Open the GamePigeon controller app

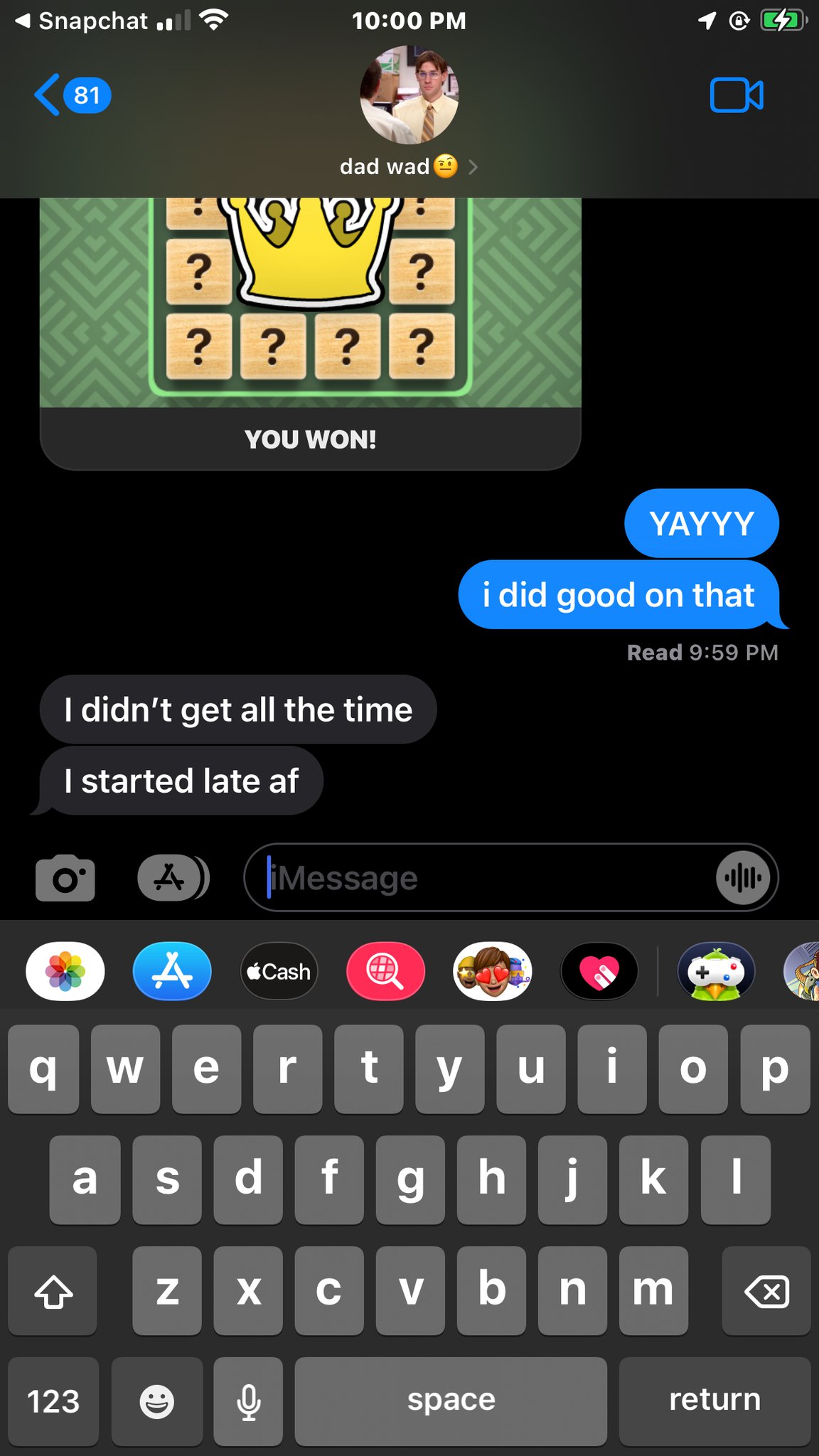coord(716,971)
